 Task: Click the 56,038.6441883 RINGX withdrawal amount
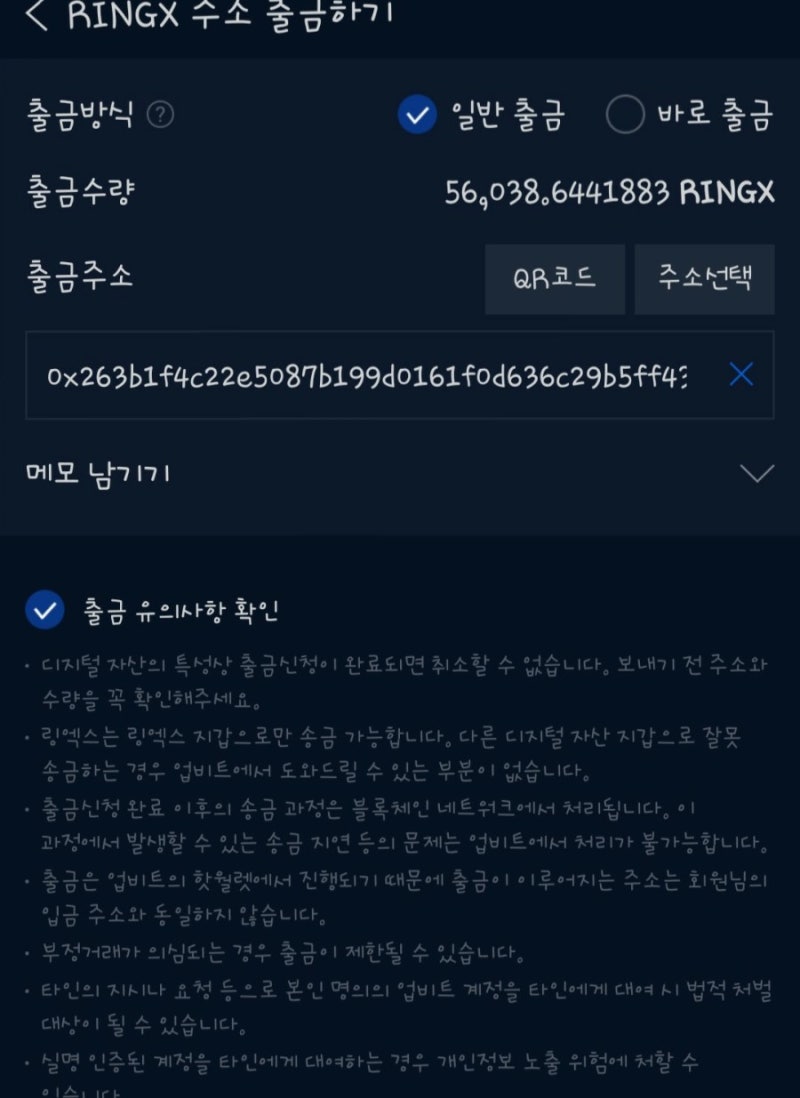(612, 192)
